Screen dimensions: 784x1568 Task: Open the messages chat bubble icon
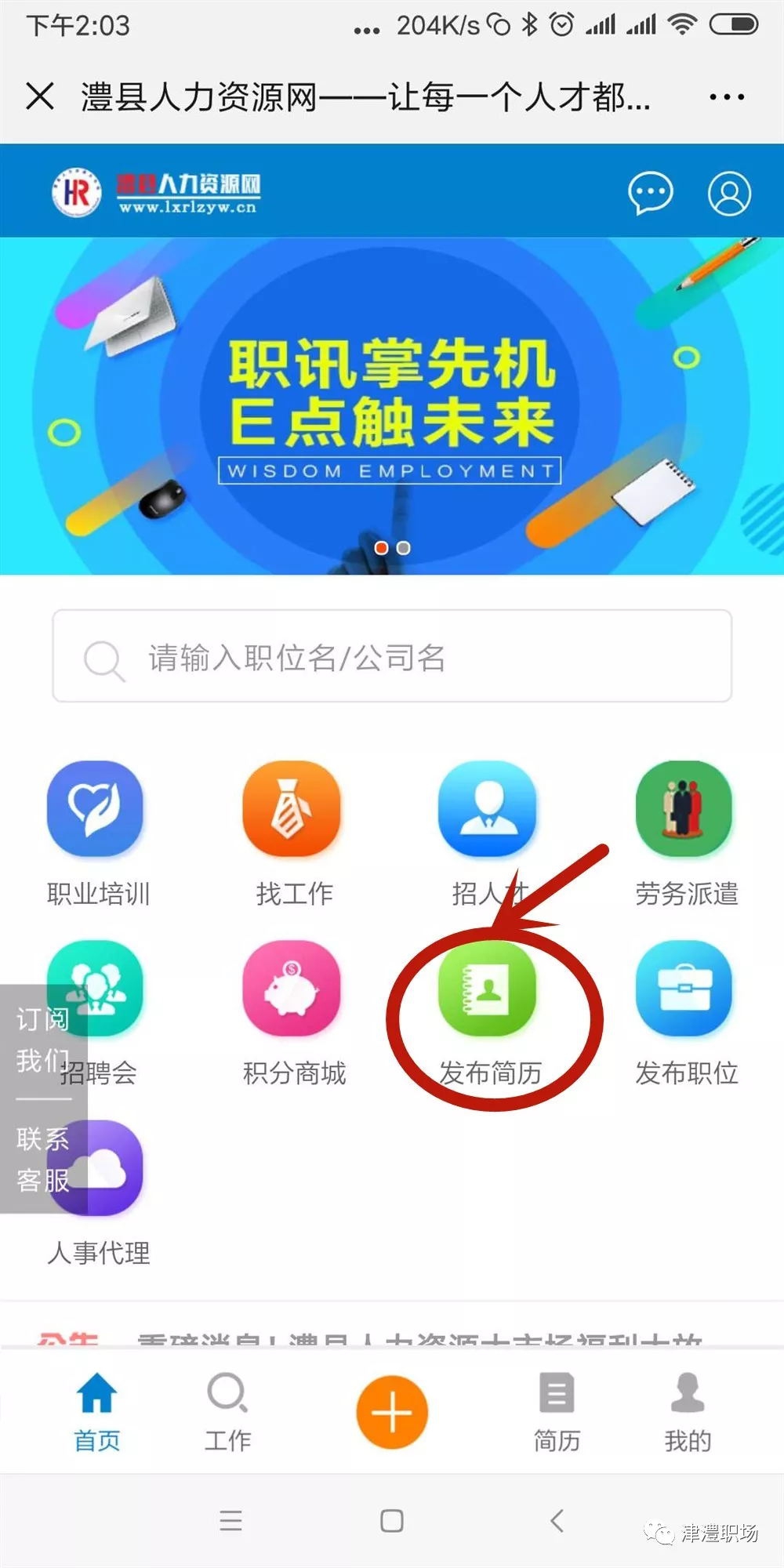[x=650, y=193]
